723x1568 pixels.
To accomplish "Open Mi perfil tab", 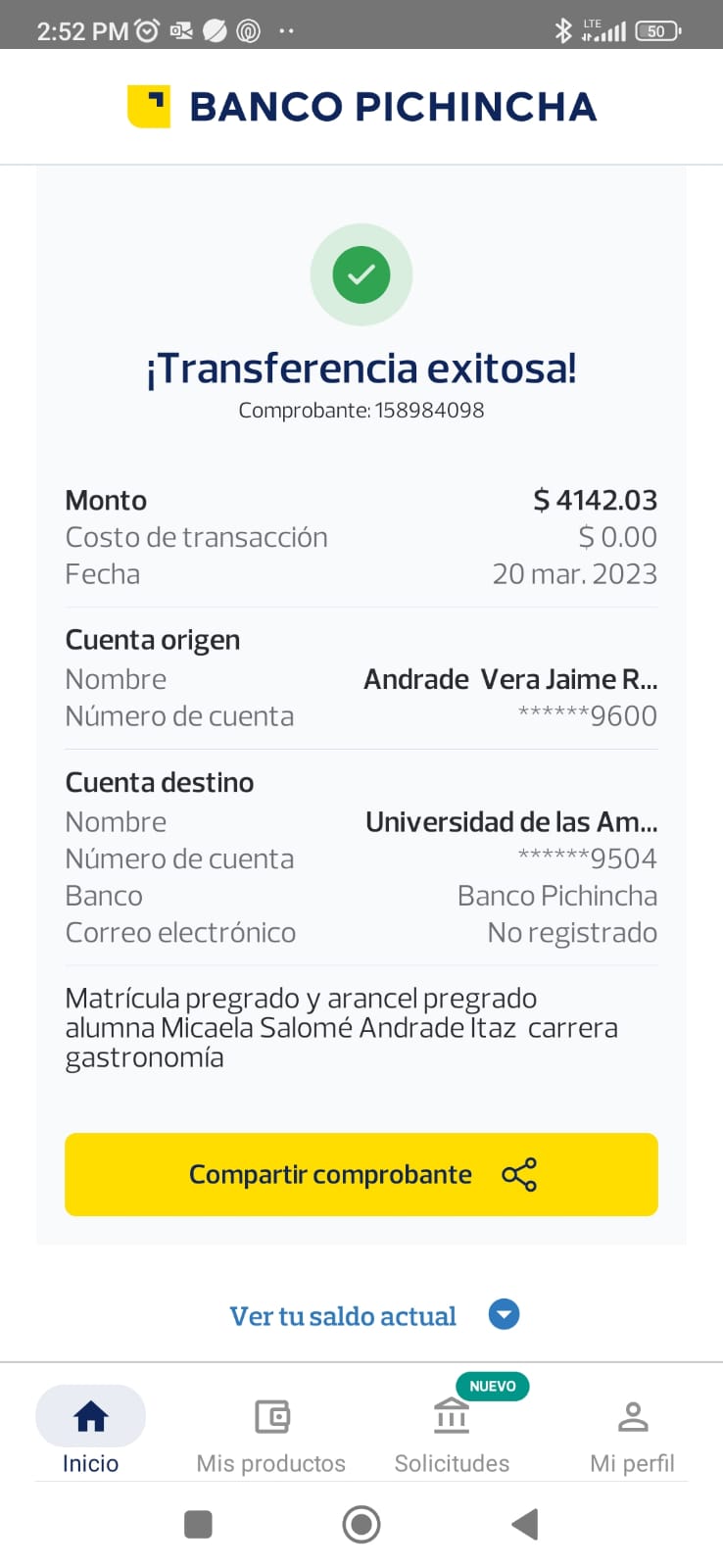I will pos(632,1432).
